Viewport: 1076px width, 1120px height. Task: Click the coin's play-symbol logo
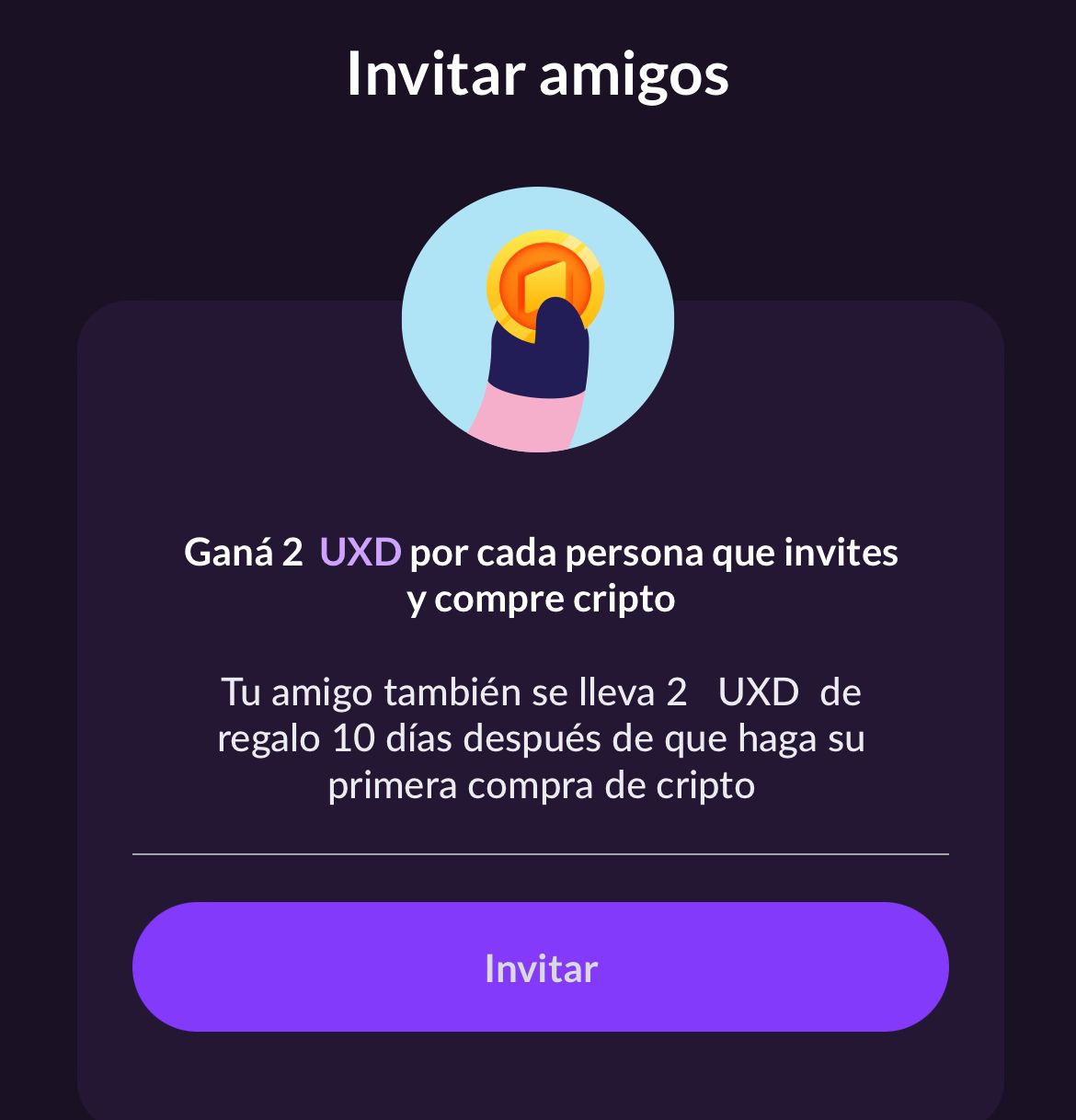544,283
